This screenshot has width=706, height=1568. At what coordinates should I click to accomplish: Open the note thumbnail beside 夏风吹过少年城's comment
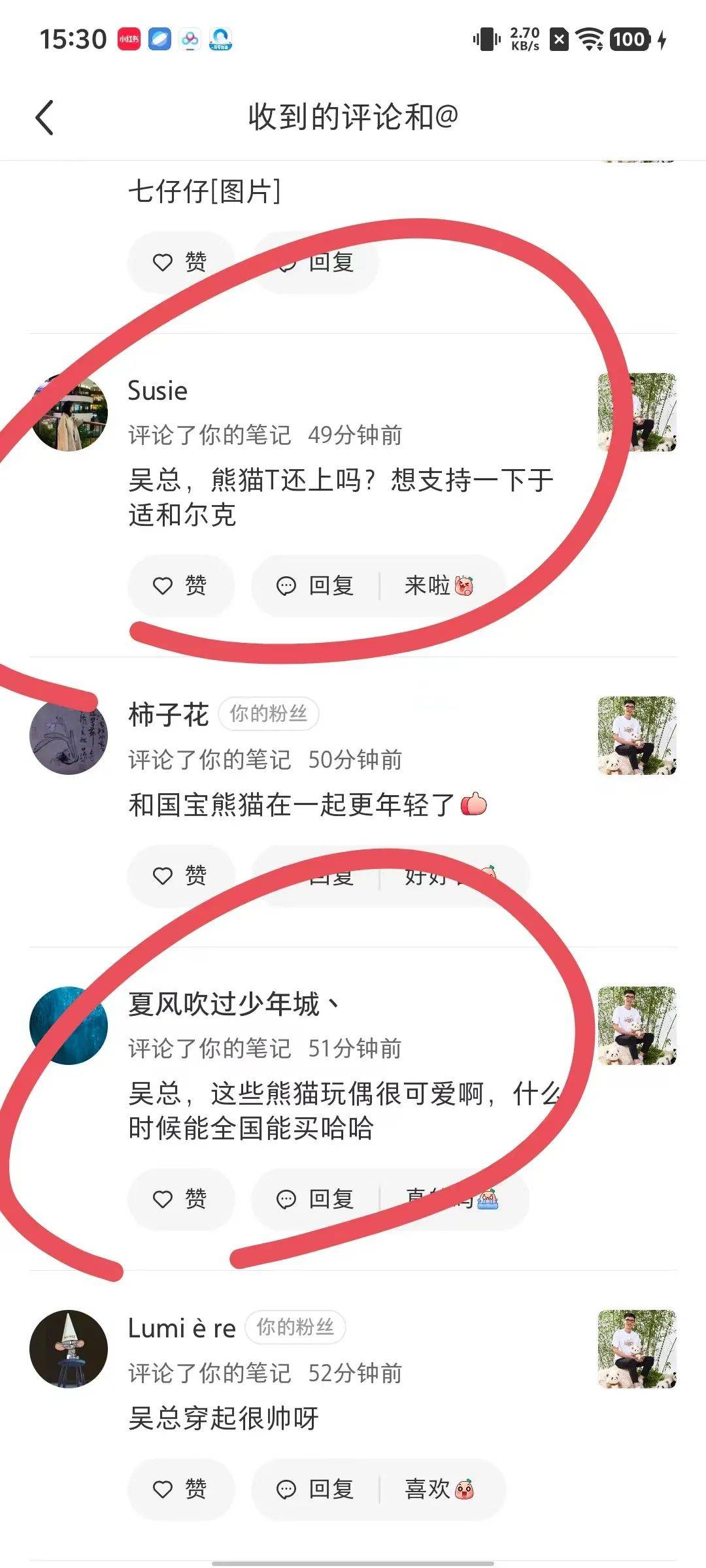tap(637, 1026)
